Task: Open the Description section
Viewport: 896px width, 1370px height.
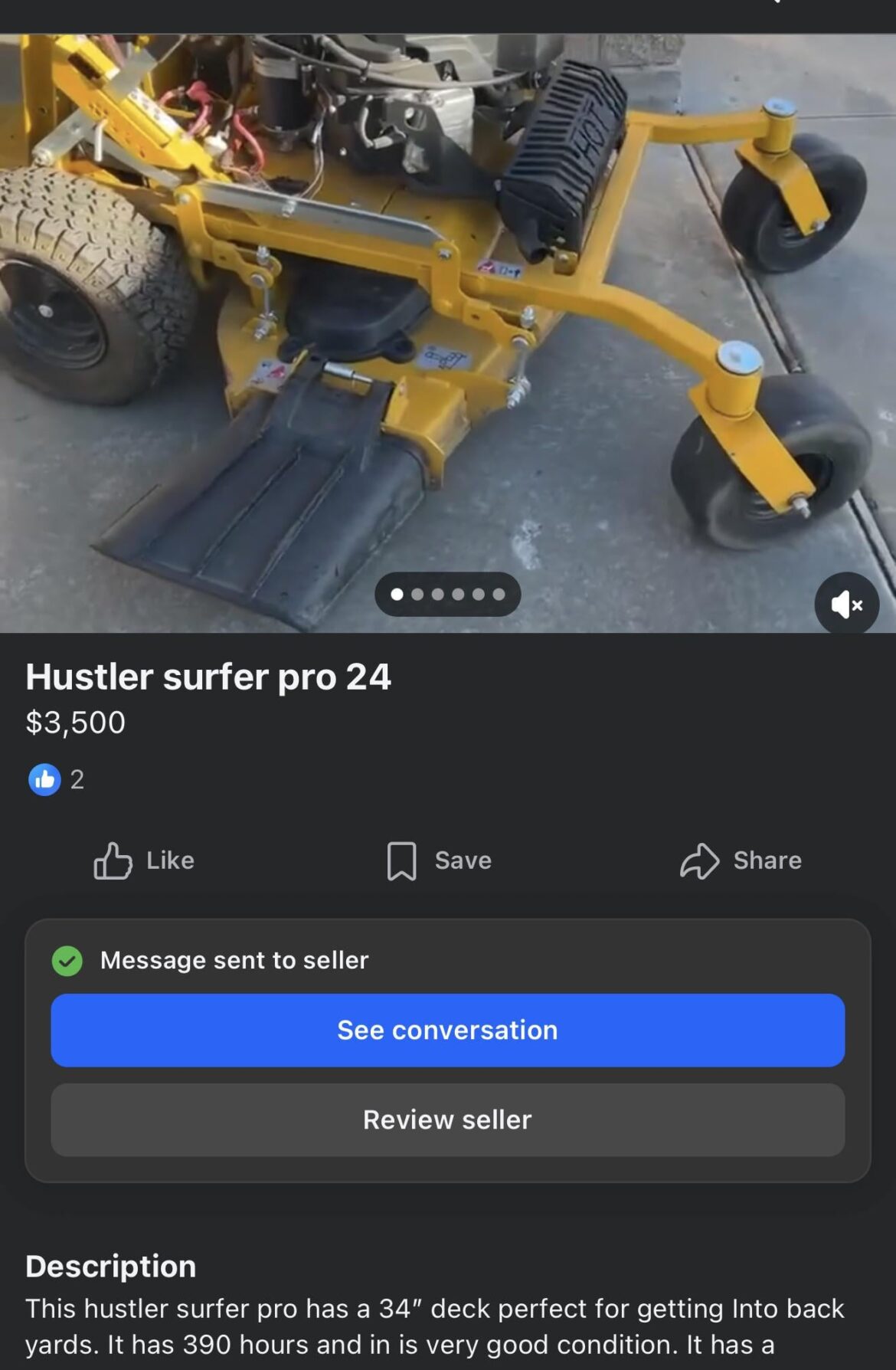Action: tap(110, 1267)
